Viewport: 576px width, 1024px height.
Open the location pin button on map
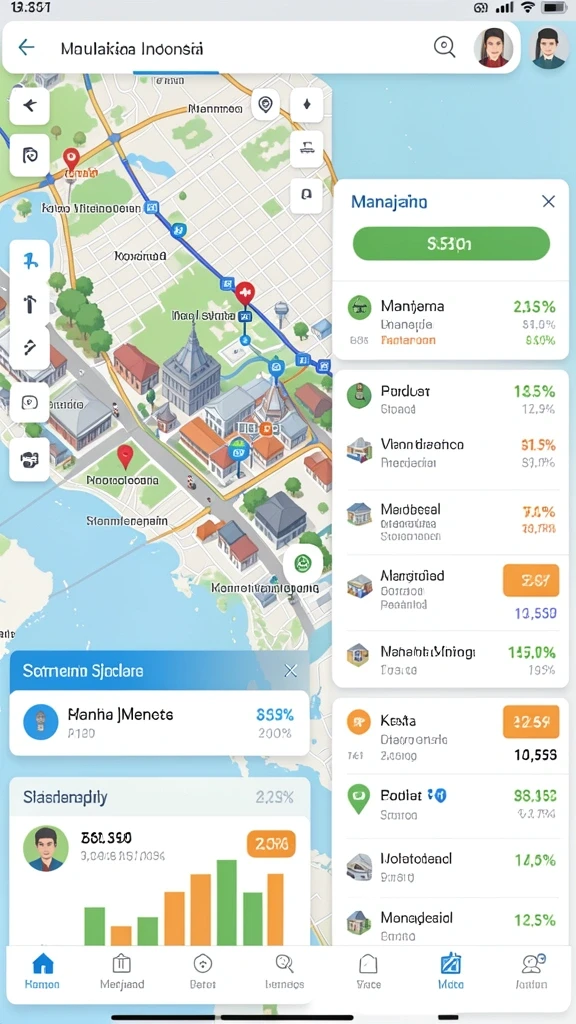click(265, 104)
